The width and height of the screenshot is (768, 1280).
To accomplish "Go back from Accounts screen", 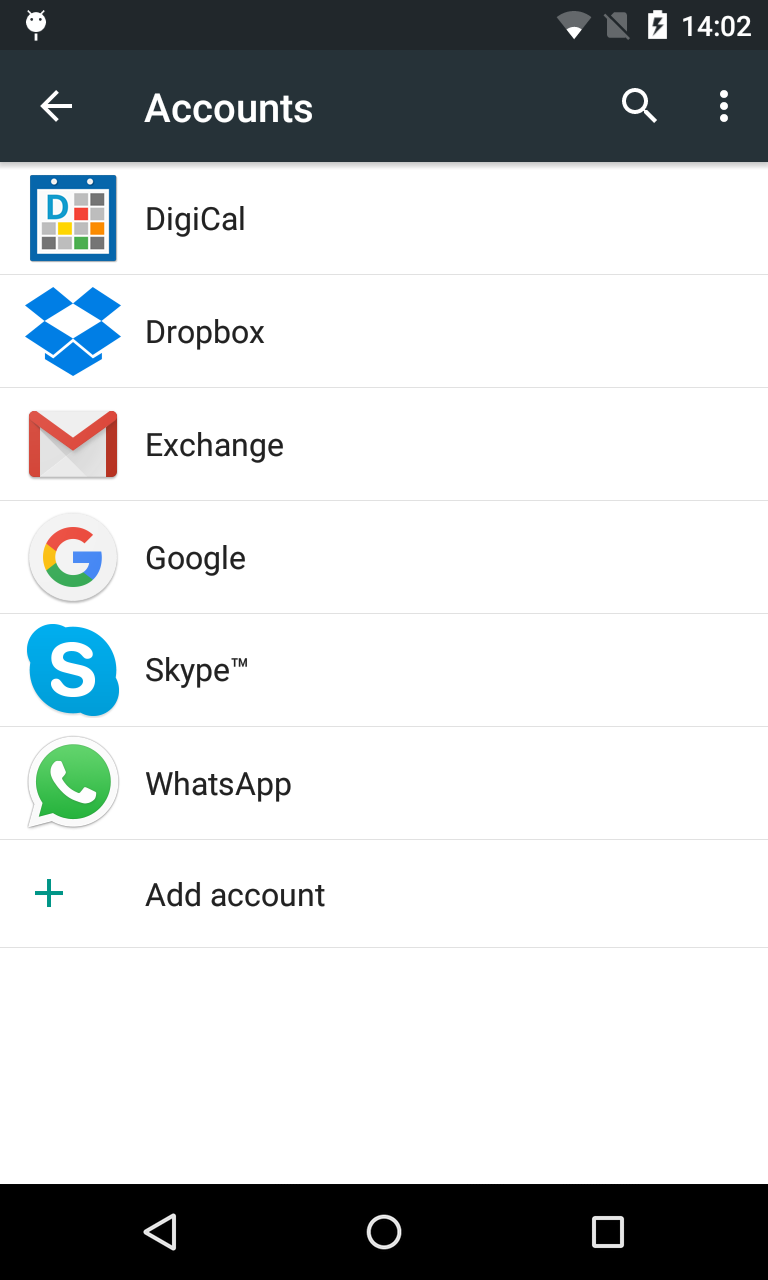I will [56, 107].
